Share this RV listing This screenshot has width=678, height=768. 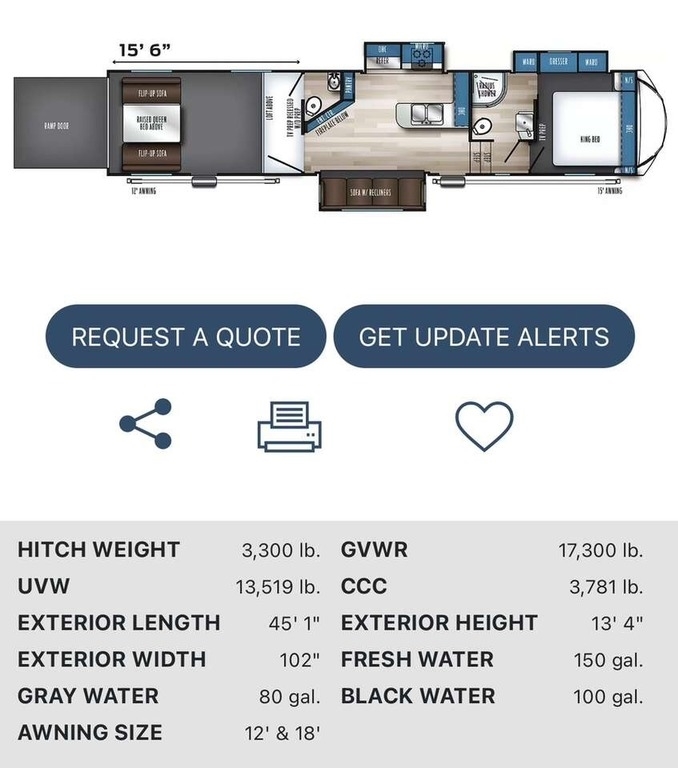click(x=146, y=424)
